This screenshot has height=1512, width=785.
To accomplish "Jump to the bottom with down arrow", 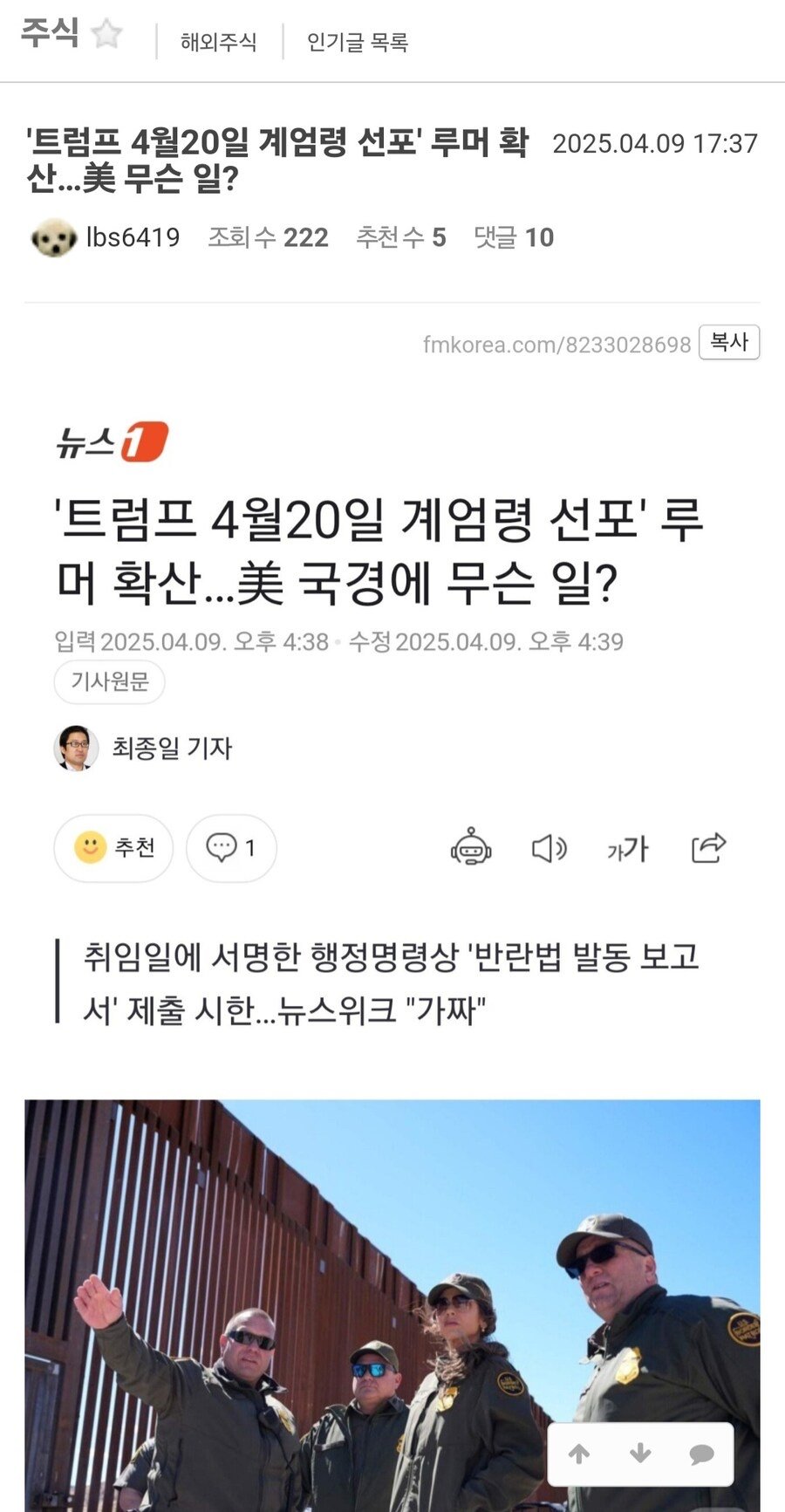I will point(640,1454).
